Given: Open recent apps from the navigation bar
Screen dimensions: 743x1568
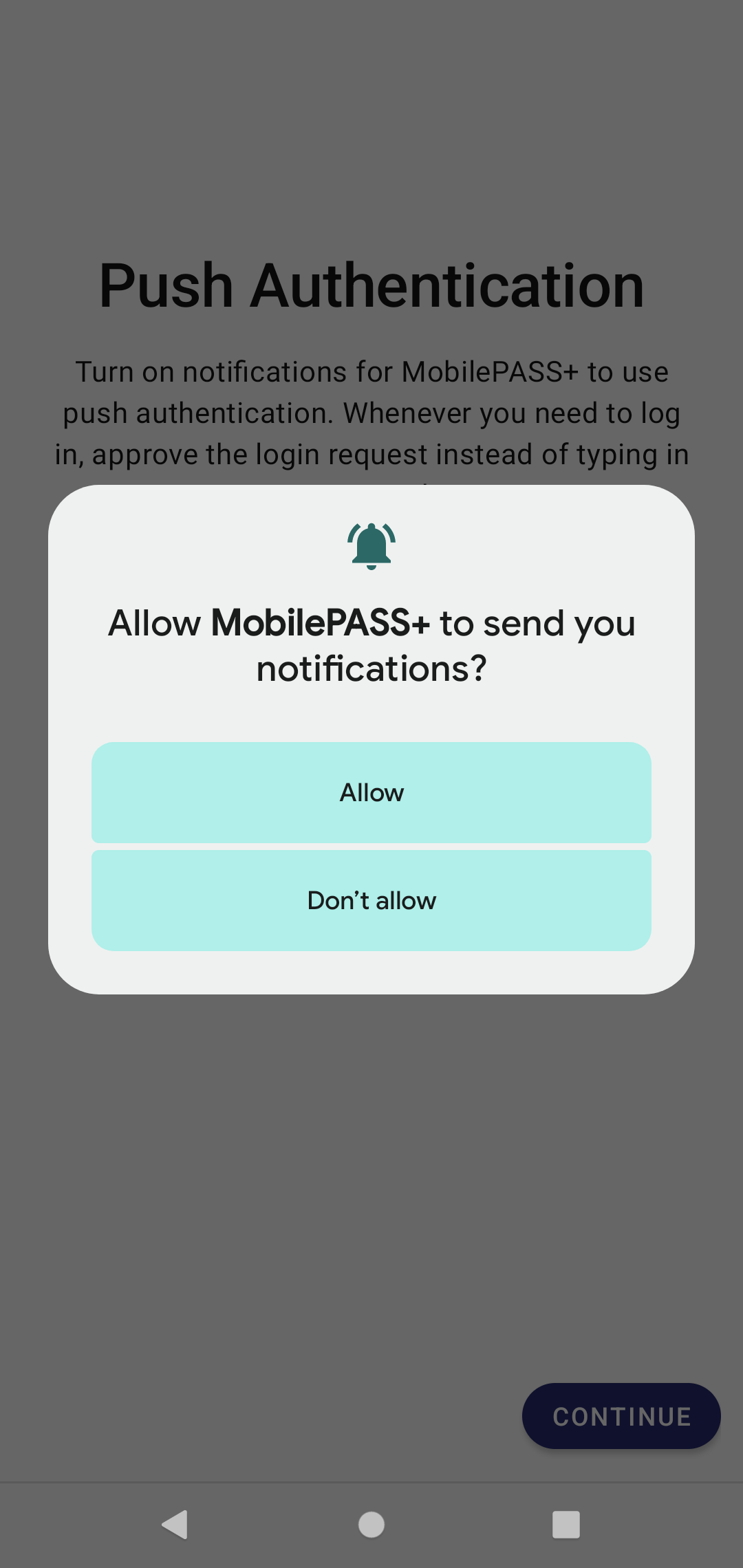Looking at the screenshot, I should tap(566, 1525).
